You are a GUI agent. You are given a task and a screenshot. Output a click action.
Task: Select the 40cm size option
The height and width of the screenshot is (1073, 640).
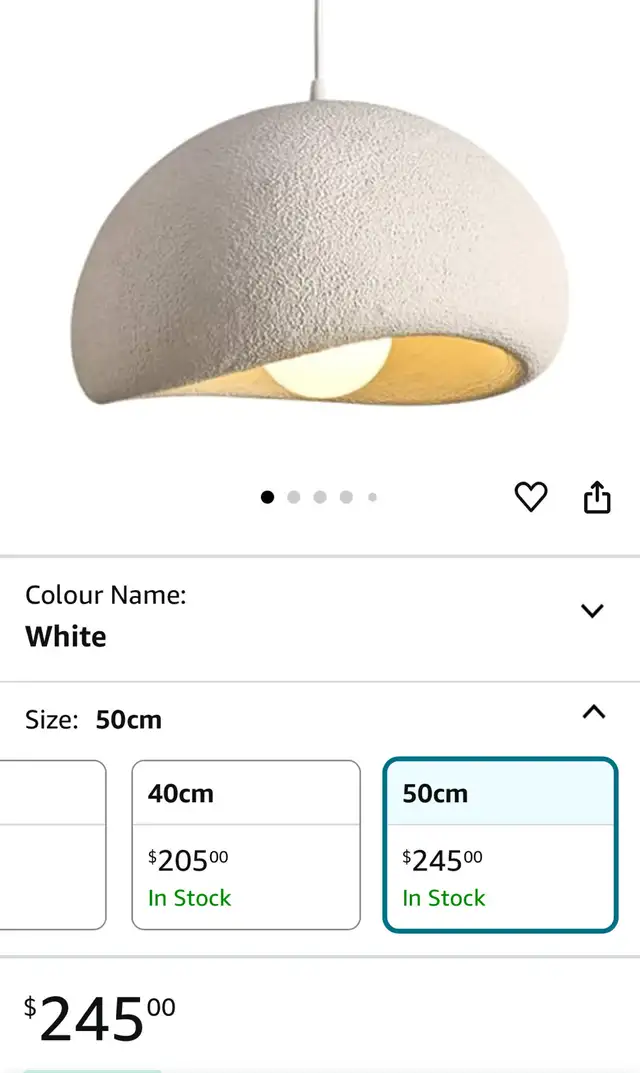pyautogui.click(x=246, y=845)
